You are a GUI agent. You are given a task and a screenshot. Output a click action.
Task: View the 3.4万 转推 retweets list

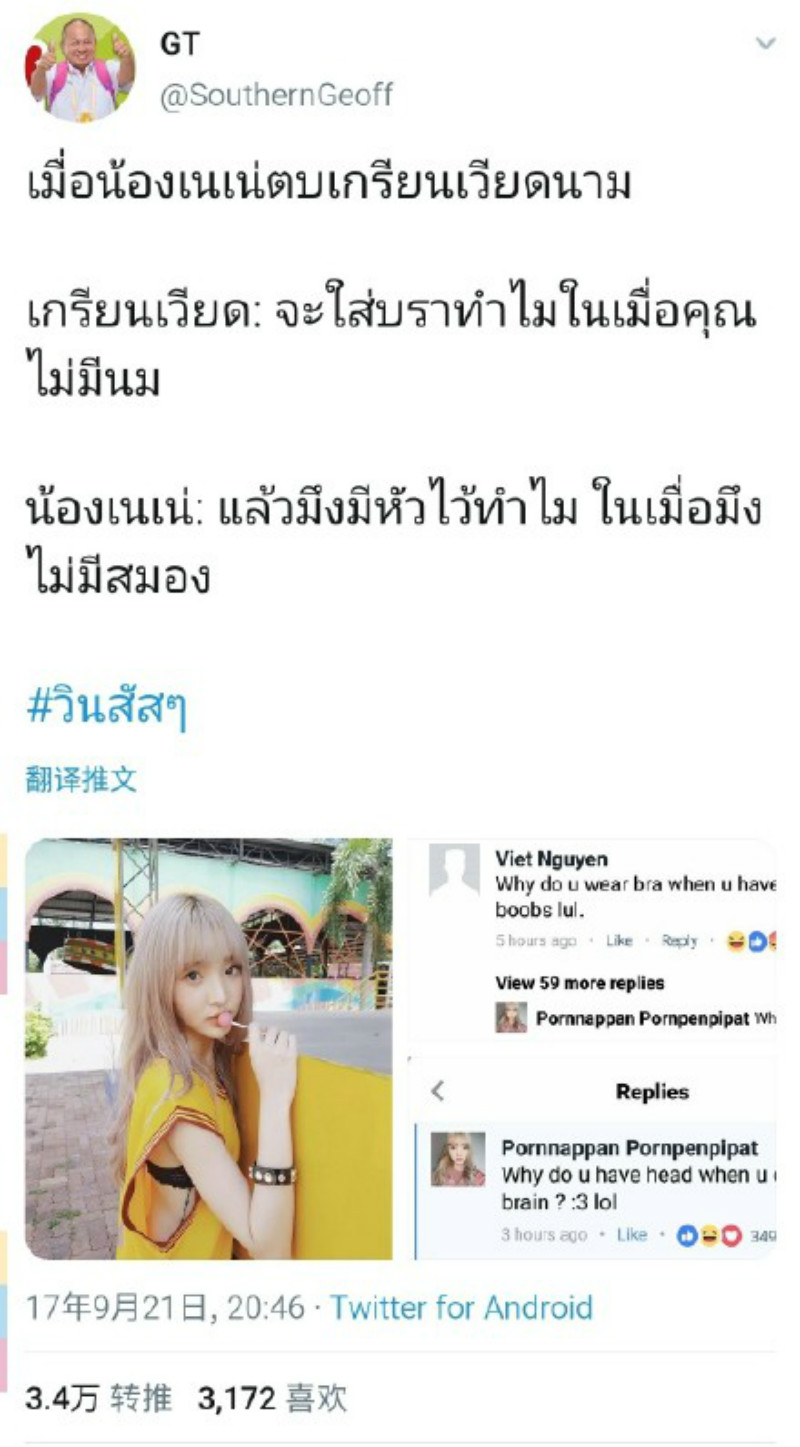point(98,1398)
